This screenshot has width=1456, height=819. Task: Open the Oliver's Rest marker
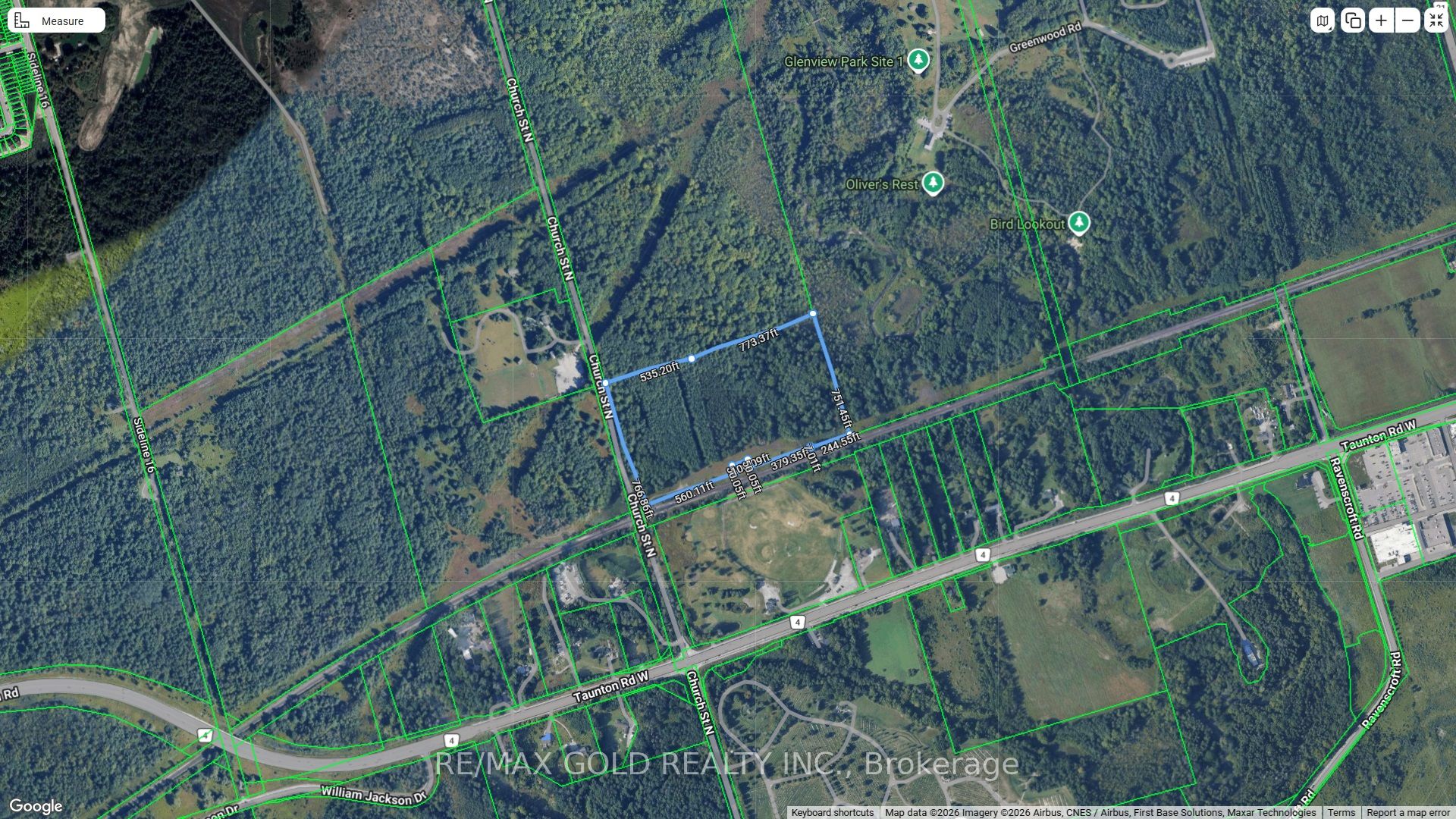(933, 183)
